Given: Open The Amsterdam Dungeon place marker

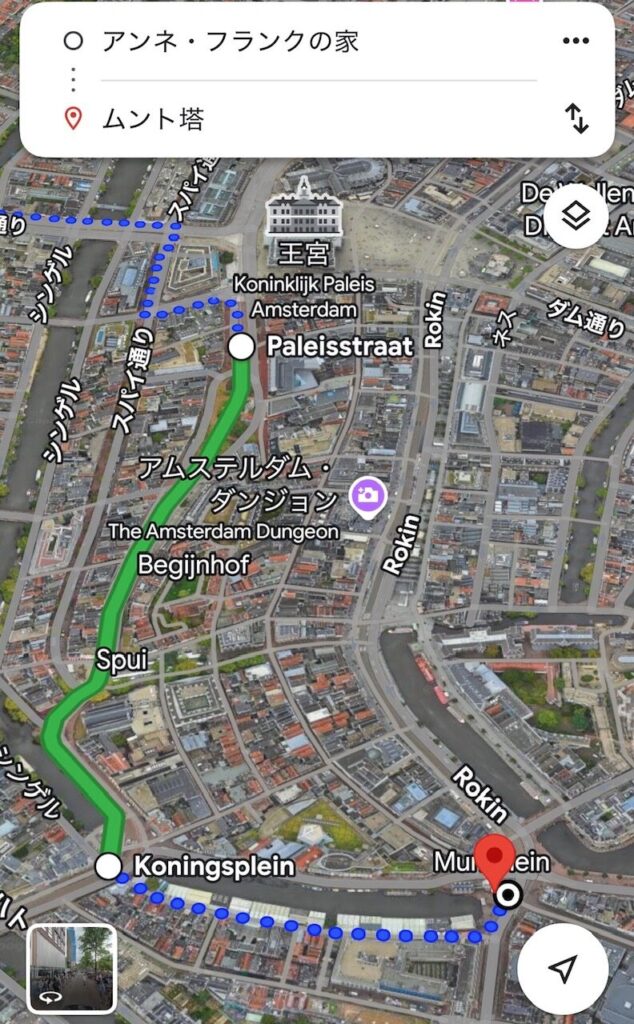Looking at the screenshot, I should click(x=368, y=494).
